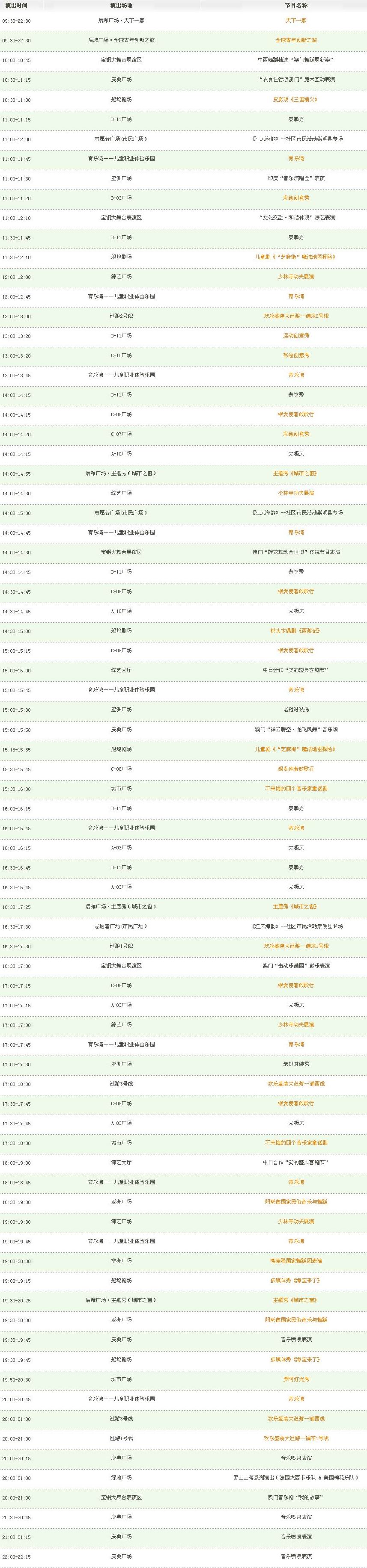Open 彩绘创意秀 link in the 11:00-11:20 row
367x1568 pixels.
295,198
